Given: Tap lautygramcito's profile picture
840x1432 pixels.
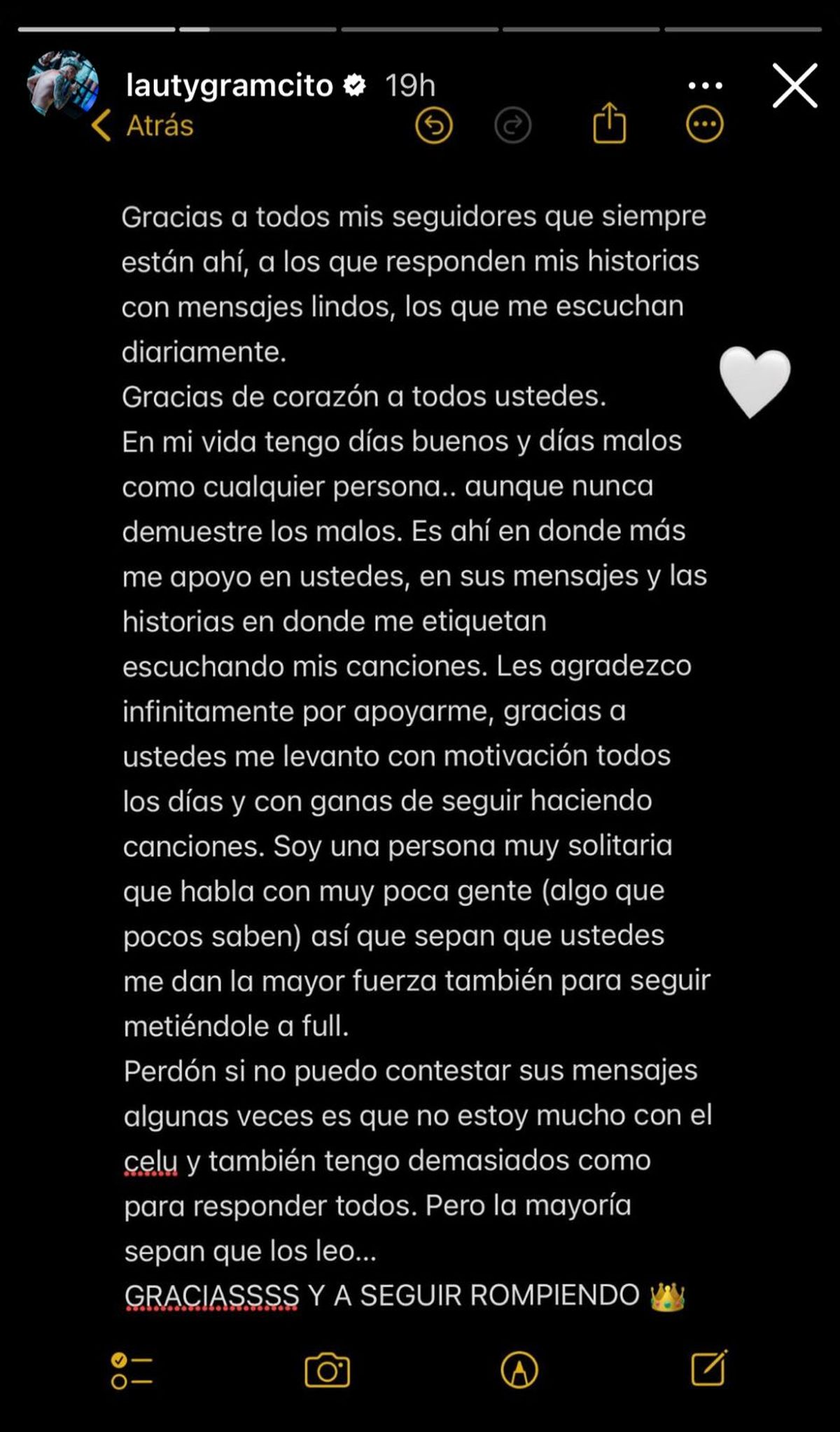Looking at the screenshot, I should (x=63, y=85).
